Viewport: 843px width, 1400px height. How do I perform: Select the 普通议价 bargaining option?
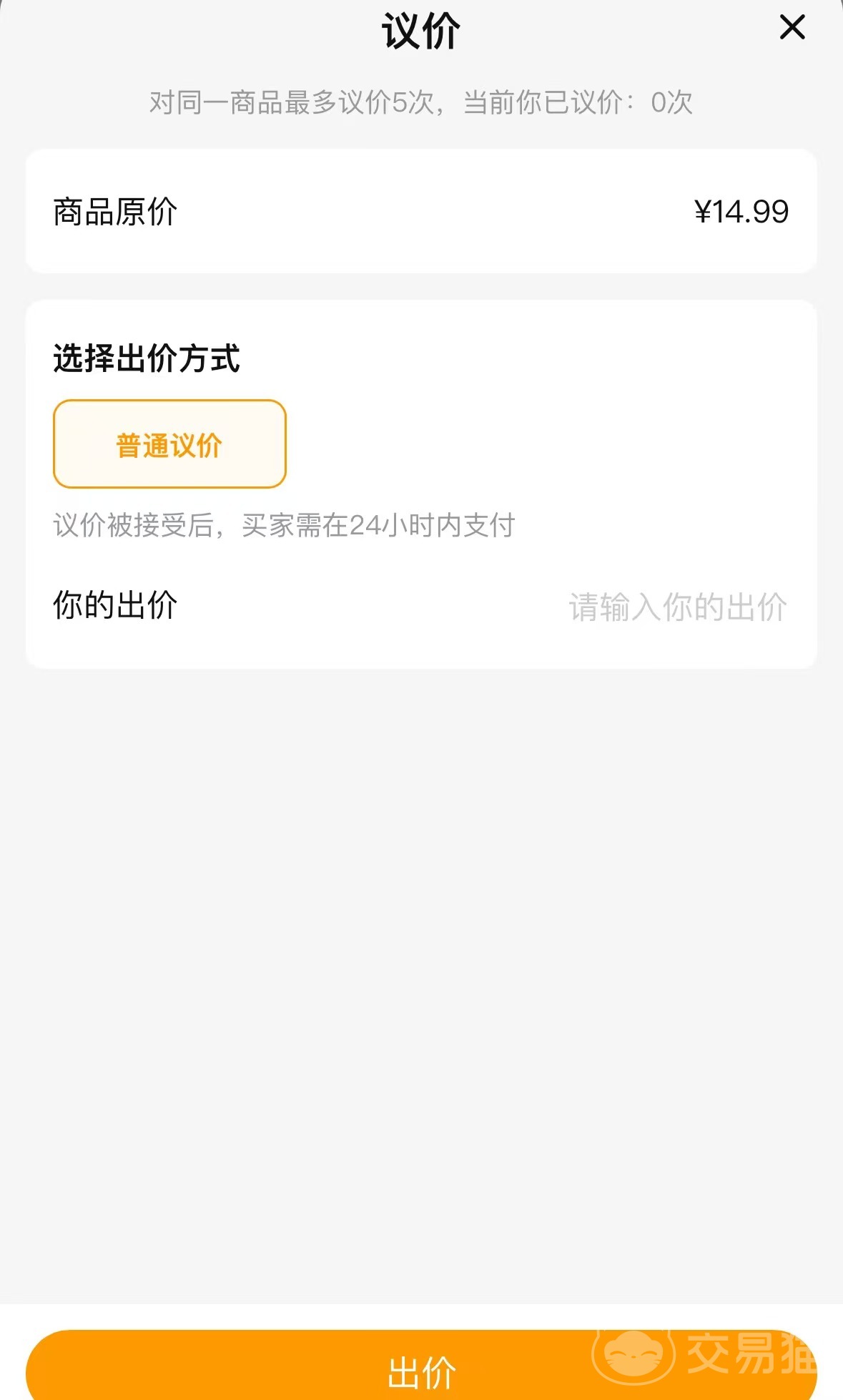pyautogui.click(x=169, y=444)
